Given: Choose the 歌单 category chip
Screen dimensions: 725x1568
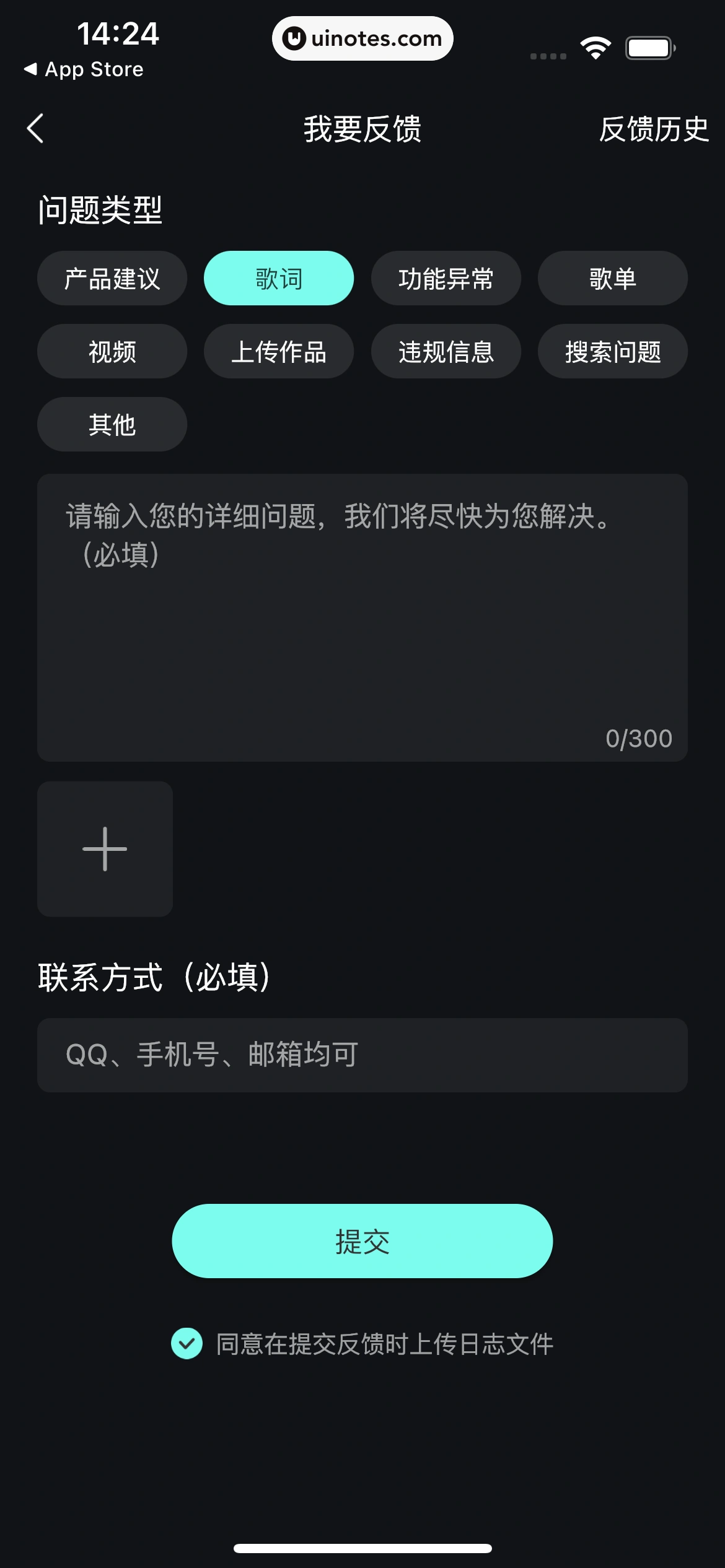Looking at the screenshot, I should tap(612, 279).
